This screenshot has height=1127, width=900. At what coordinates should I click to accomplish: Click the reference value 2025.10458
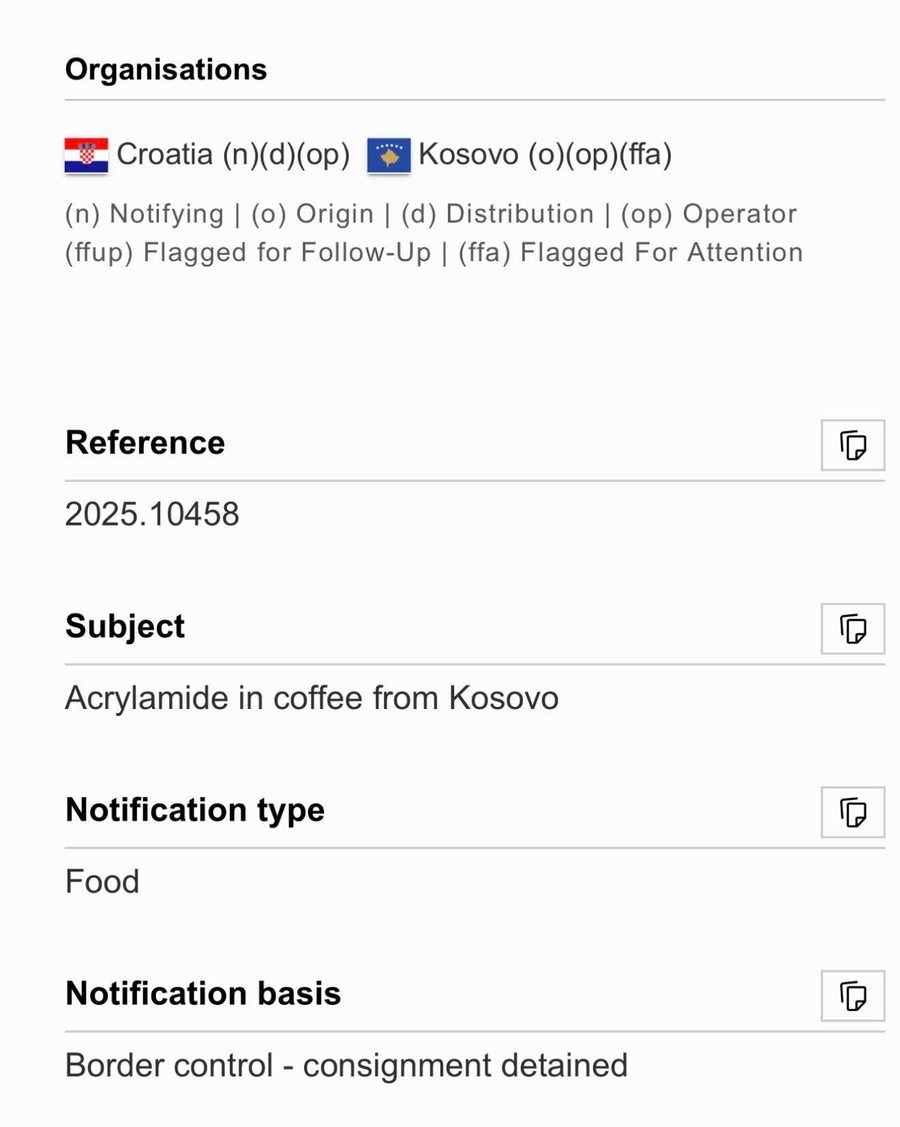[x=152, y=514]
